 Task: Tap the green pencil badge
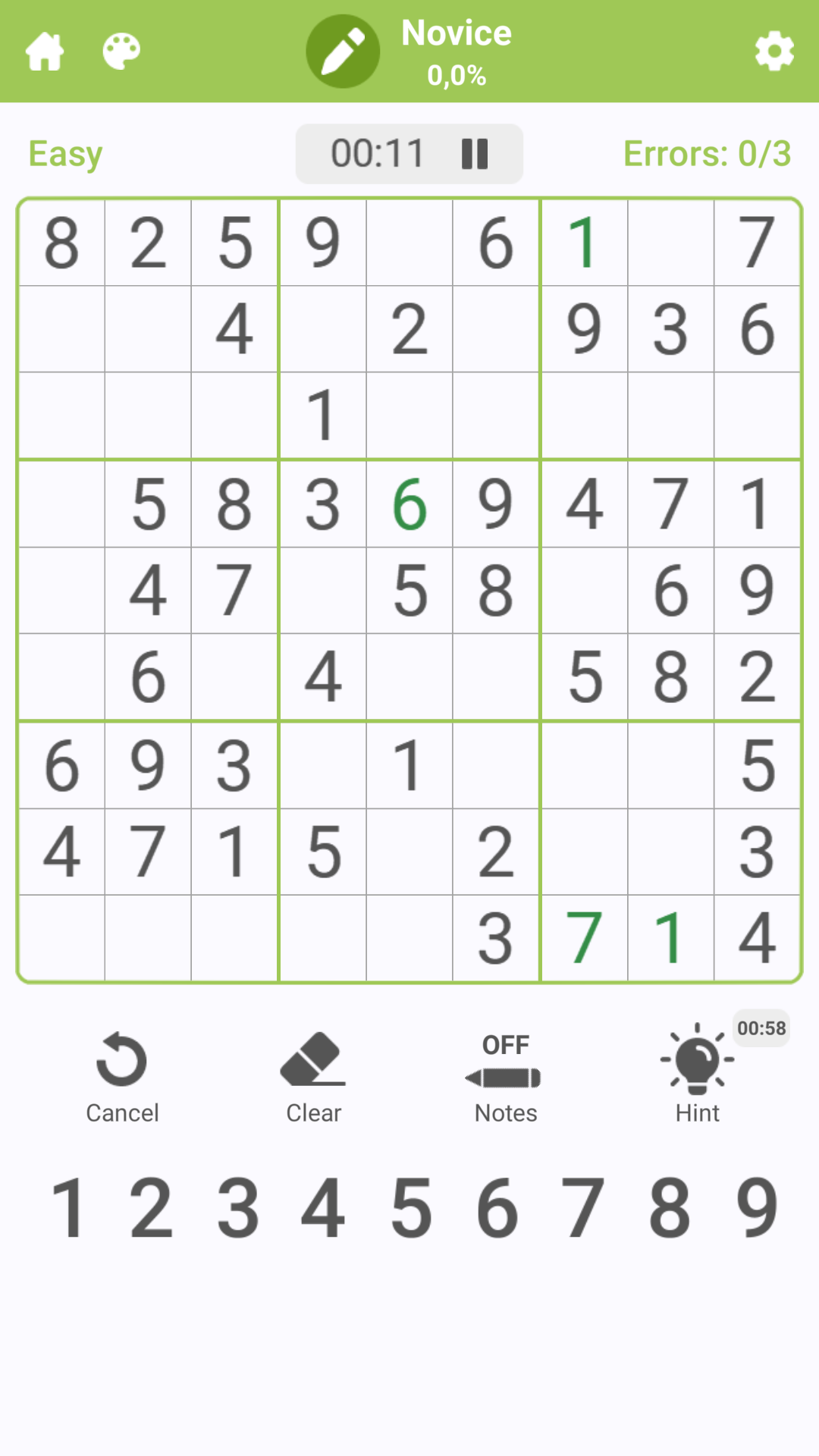click(343, 52)
